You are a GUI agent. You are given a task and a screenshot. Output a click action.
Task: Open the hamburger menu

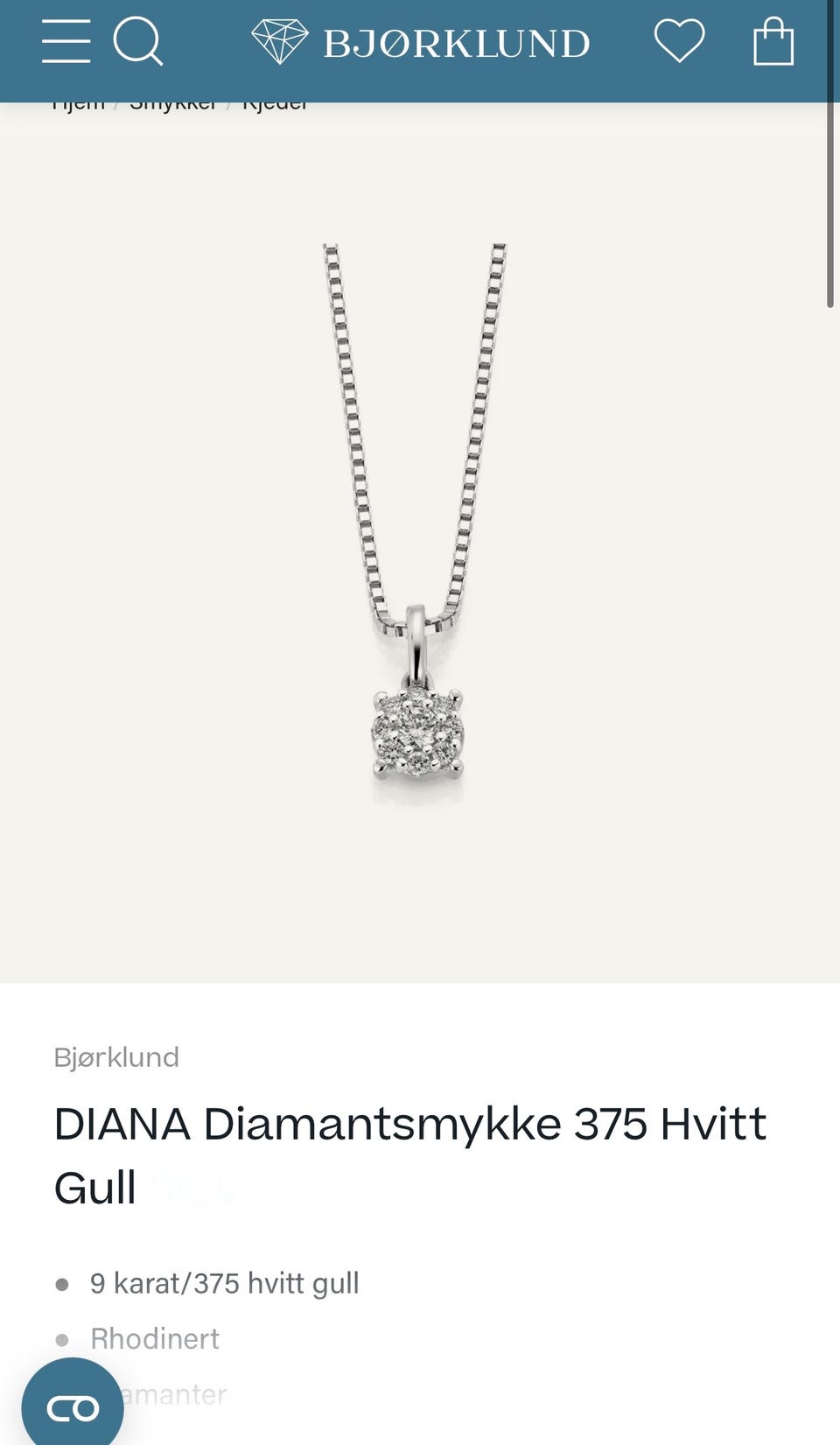(66, 41)
